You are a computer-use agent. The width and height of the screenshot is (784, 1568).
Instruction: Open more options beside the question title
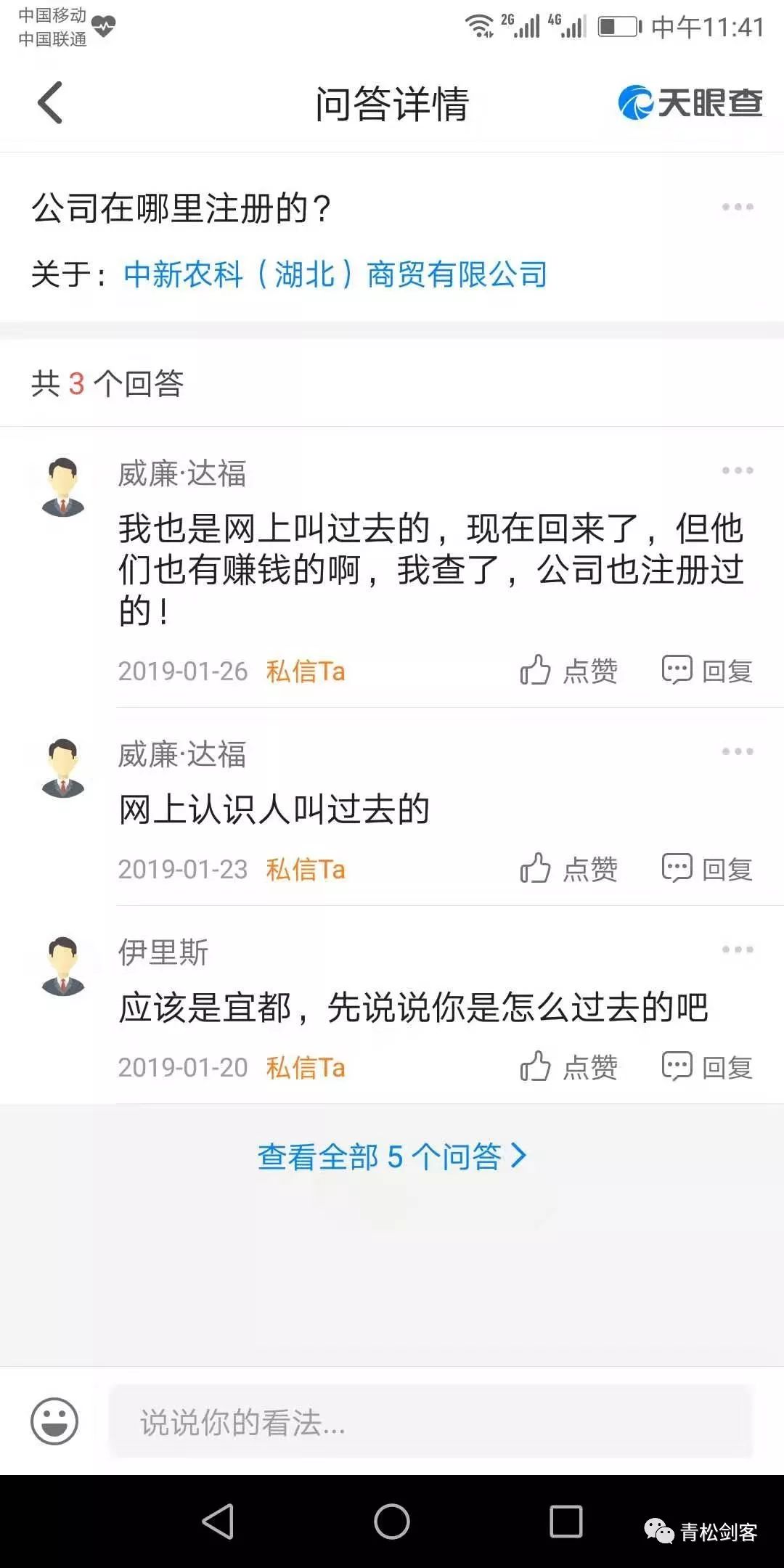[738, 208]
